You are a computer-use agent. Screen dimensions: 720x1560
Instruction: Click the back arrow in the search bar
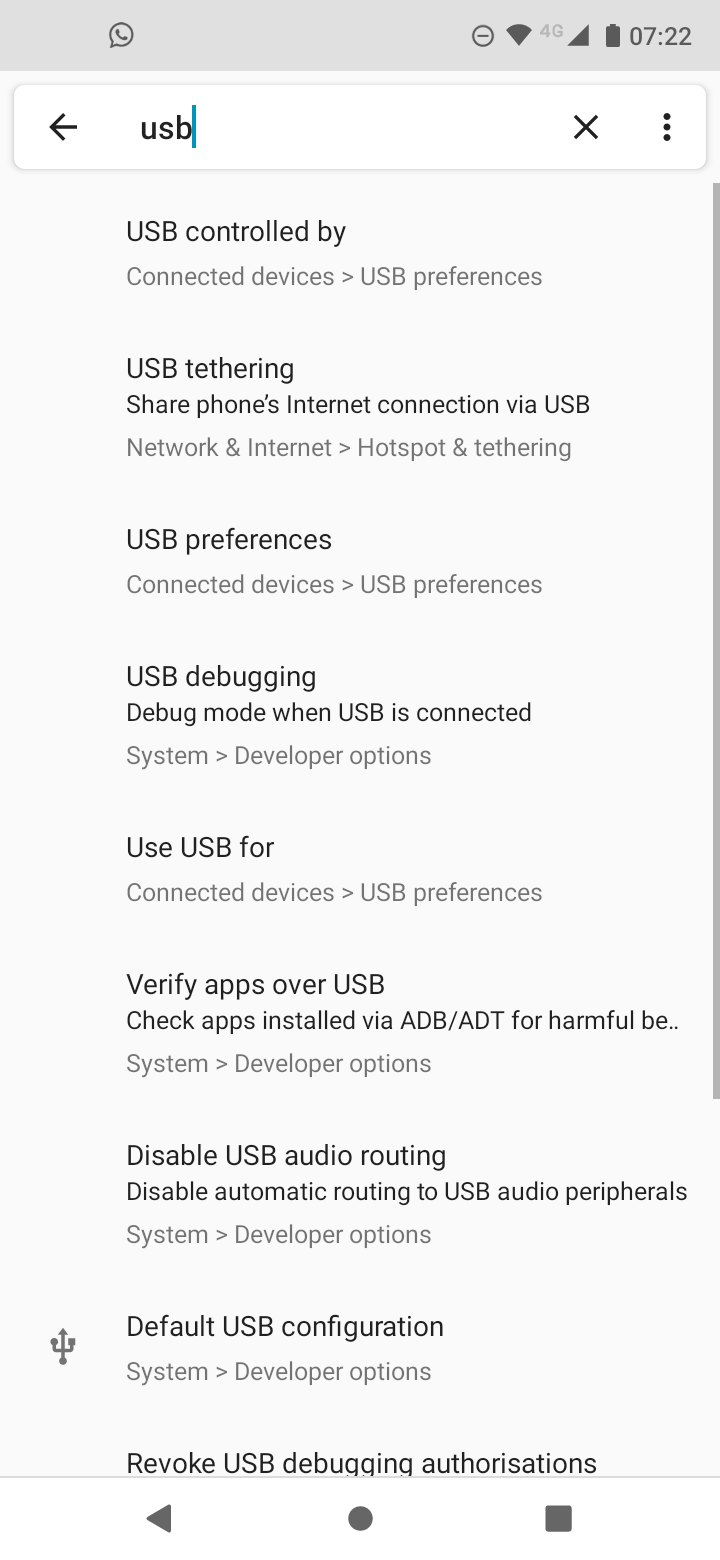point(62,126)
